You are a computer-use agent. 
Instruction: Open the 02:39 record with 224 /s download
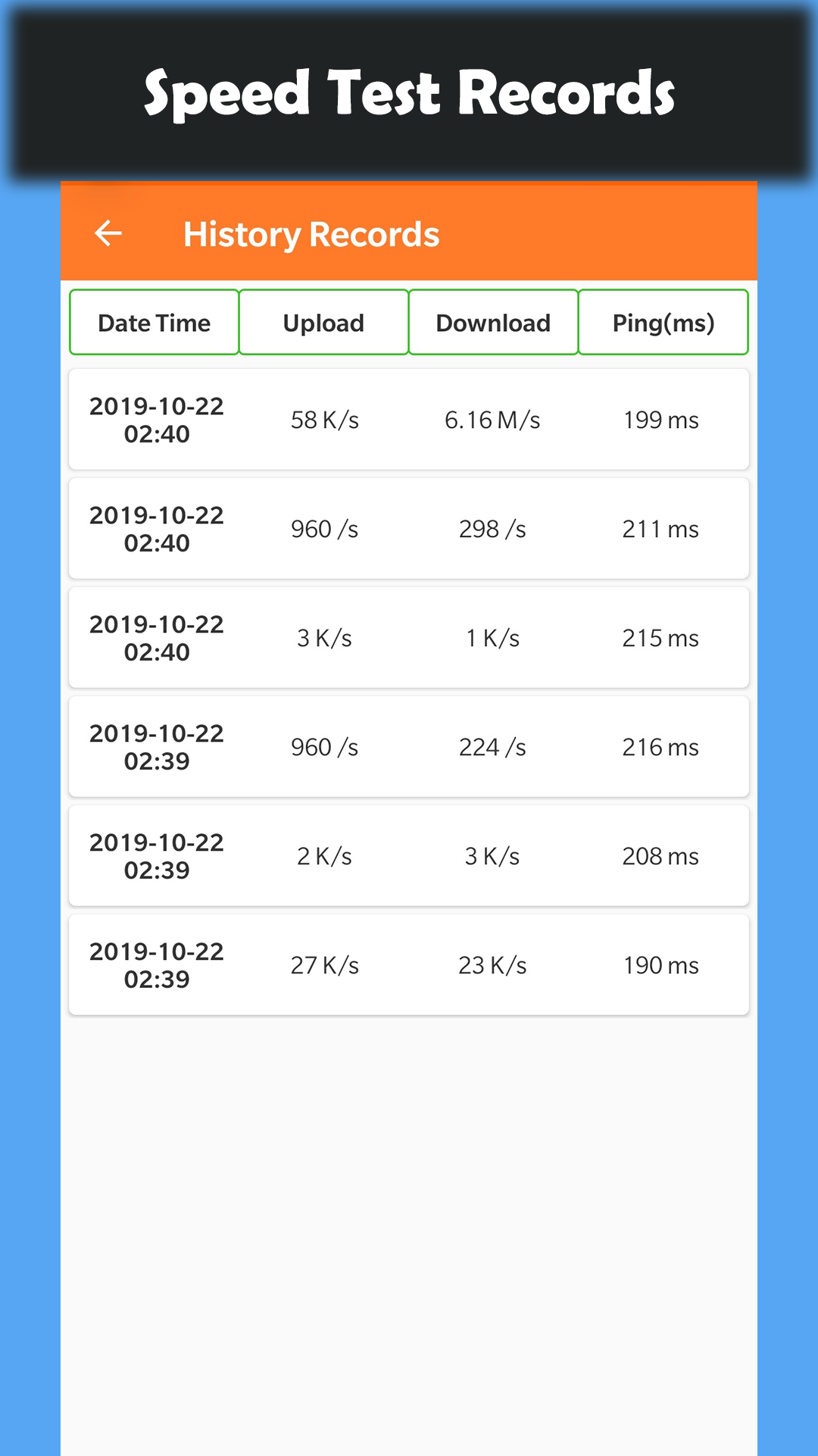(409, 746)
